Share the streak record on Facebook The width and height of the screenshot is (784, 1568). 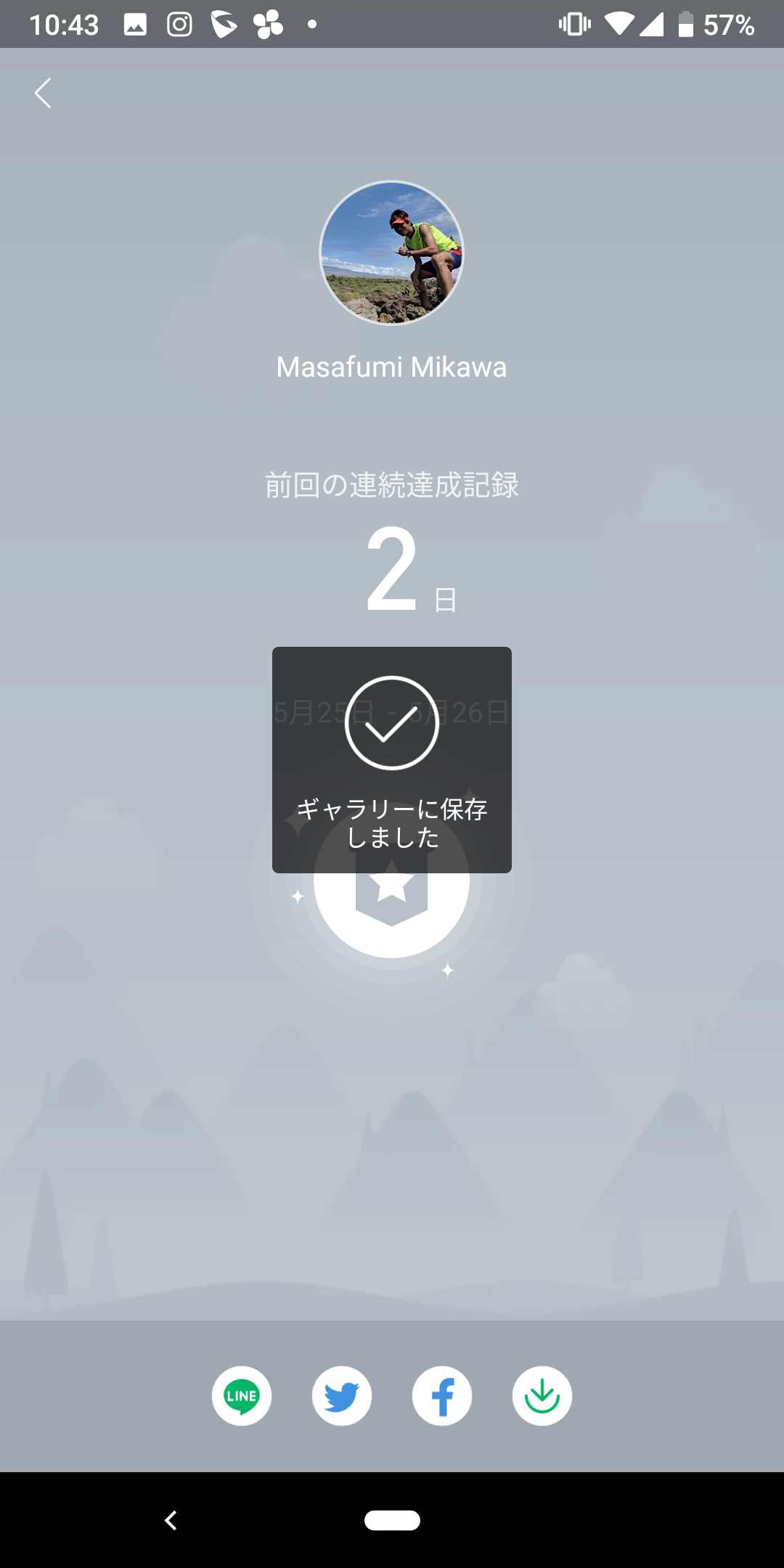(x=442, y=1396)
